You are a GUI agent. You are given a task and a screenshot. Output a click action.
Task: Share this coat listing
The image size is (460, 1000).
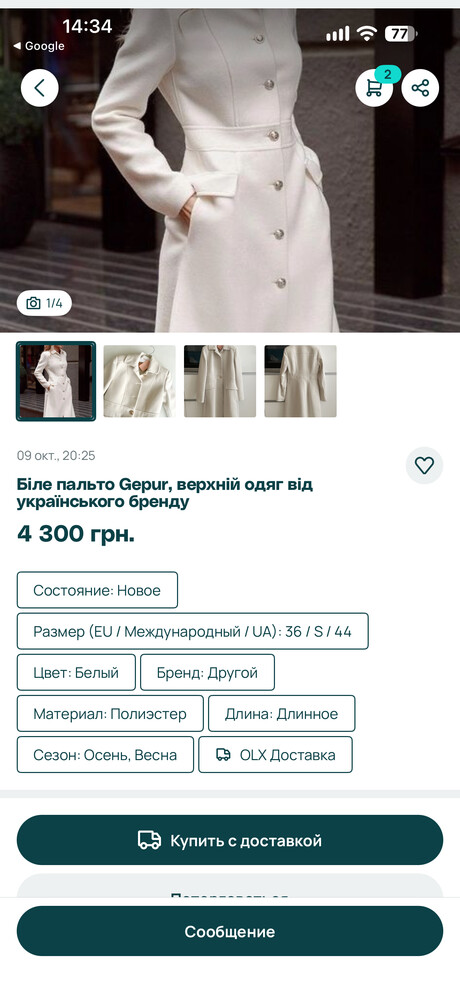420,87
